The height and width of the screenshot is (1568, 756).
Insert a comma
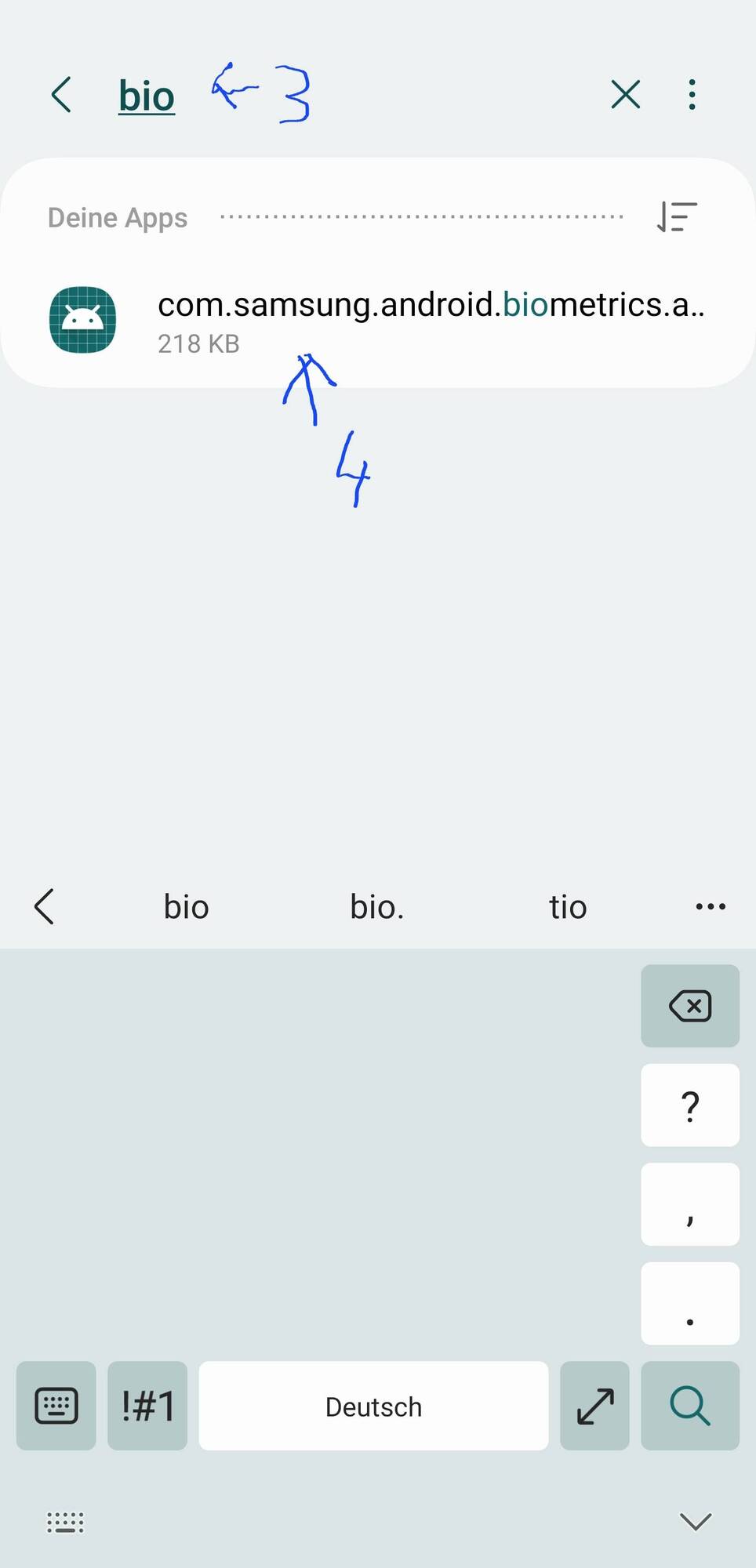[689, 1205]
